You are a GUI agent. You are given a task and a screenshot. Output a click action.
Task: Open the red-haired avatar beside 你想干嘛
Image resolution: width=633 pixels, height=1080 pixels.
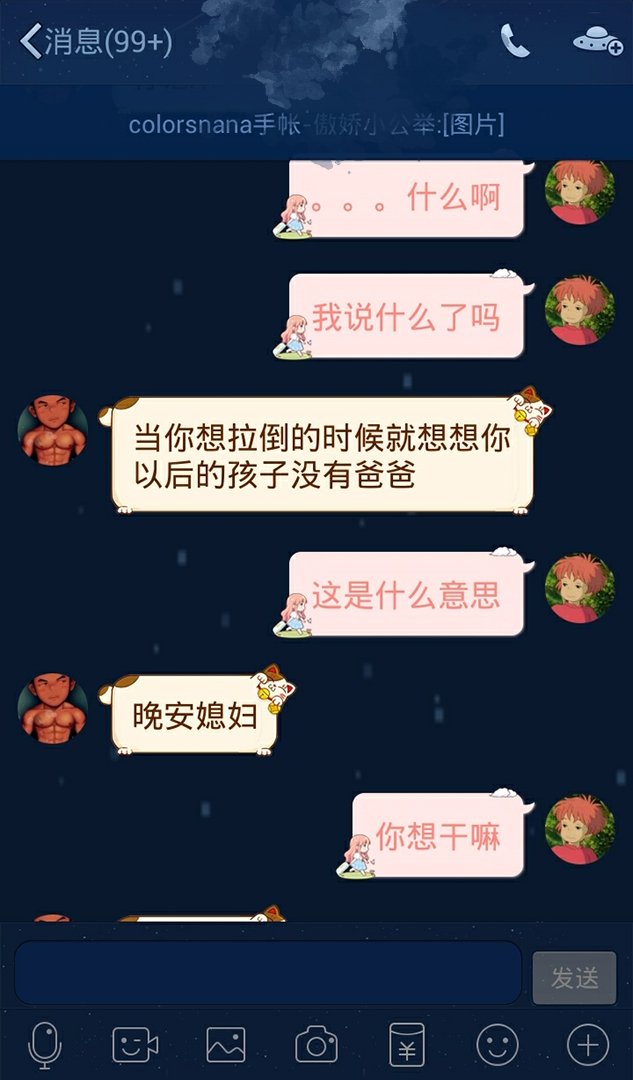(x=579, y=829)
